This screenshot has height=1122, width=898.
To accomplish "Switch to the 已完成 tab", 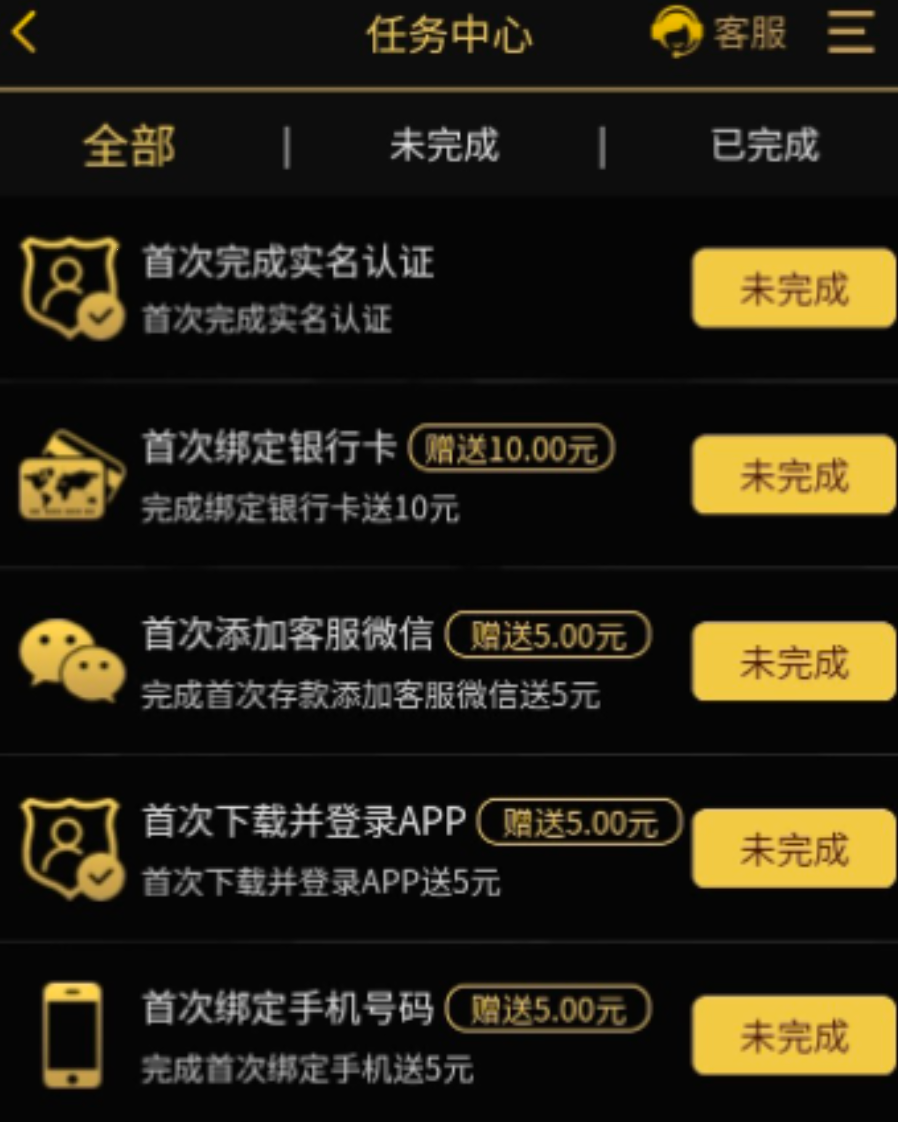I will [765, 146].
